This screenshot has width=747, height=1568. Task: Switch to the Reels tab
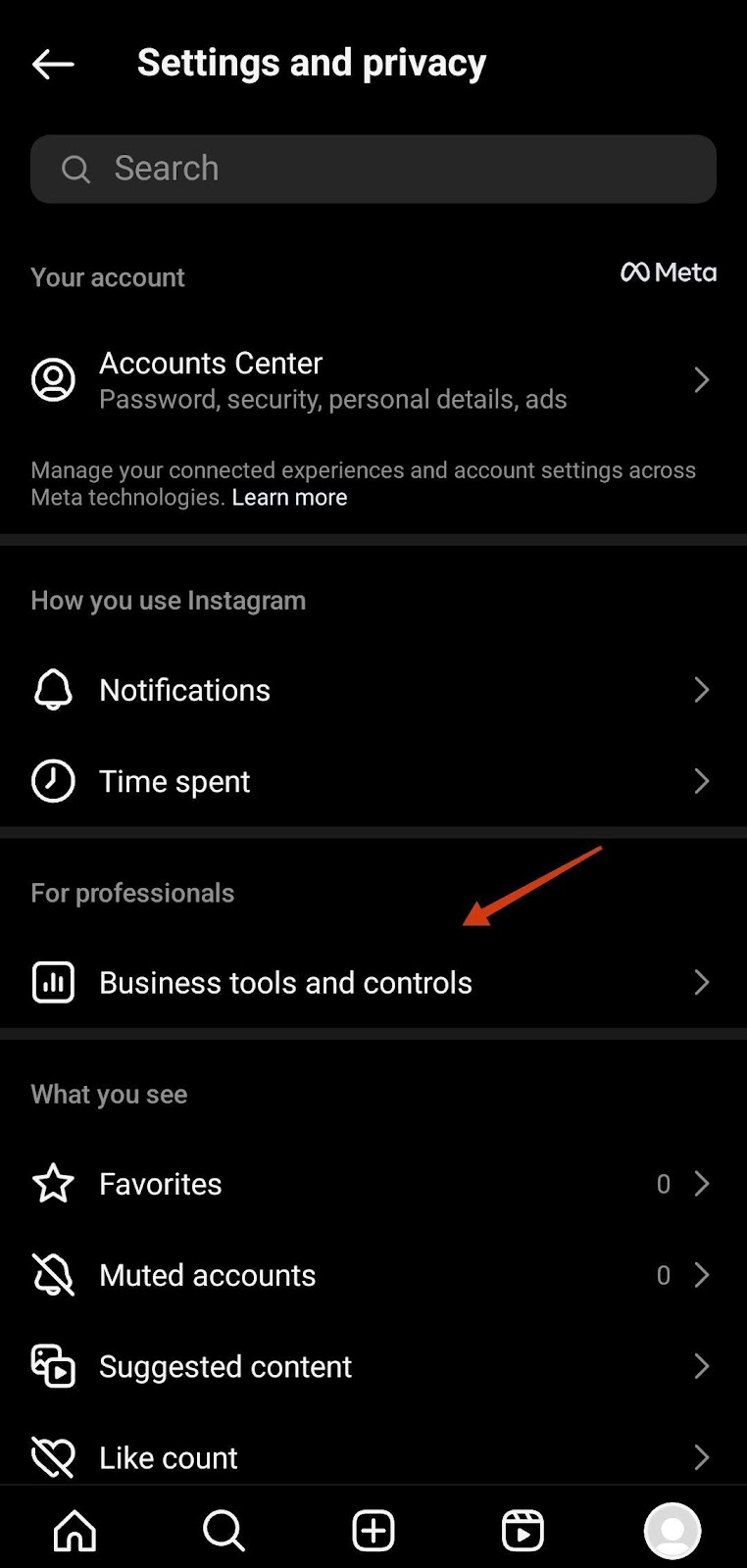click(x=523, y=1530)
